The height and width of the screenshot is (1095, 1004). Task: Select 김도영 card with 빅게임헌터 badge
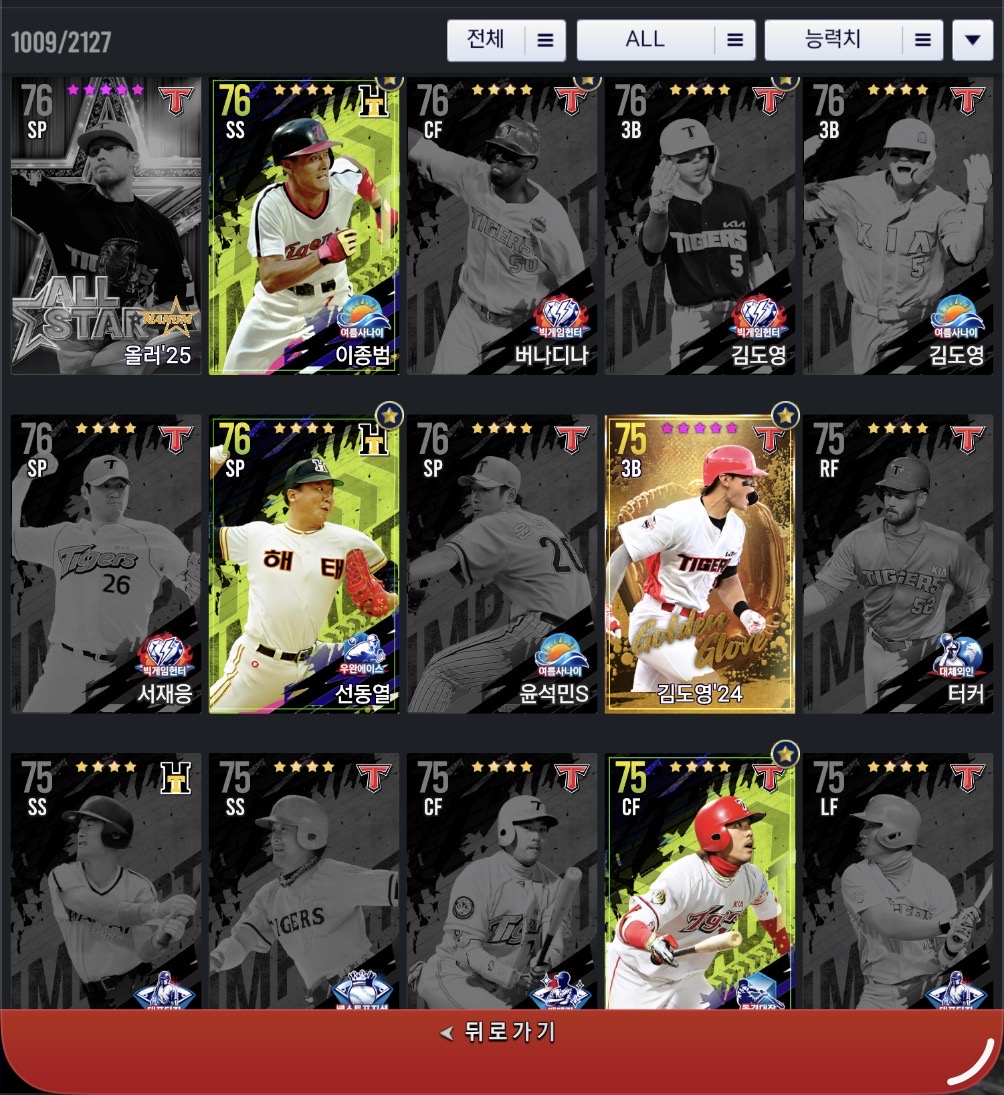tap(700, 226)
